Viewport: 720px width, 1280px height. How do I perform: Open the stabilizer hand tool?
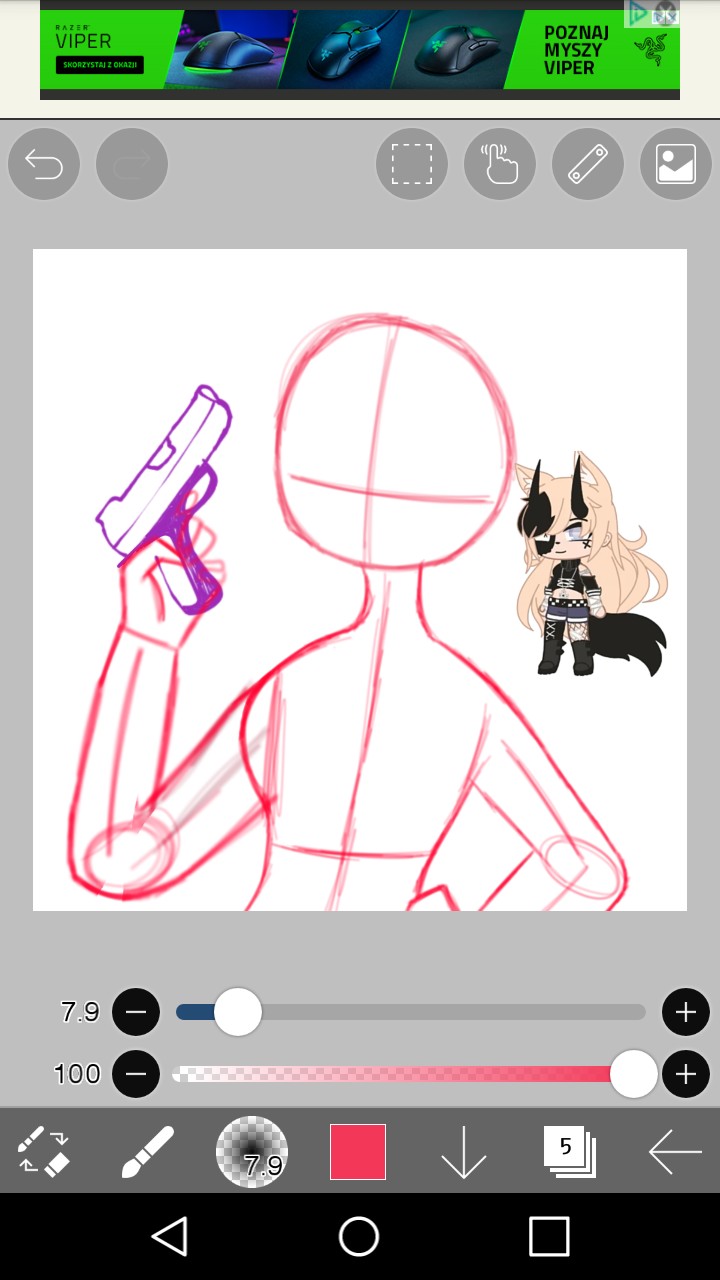(x=499, y=164)
